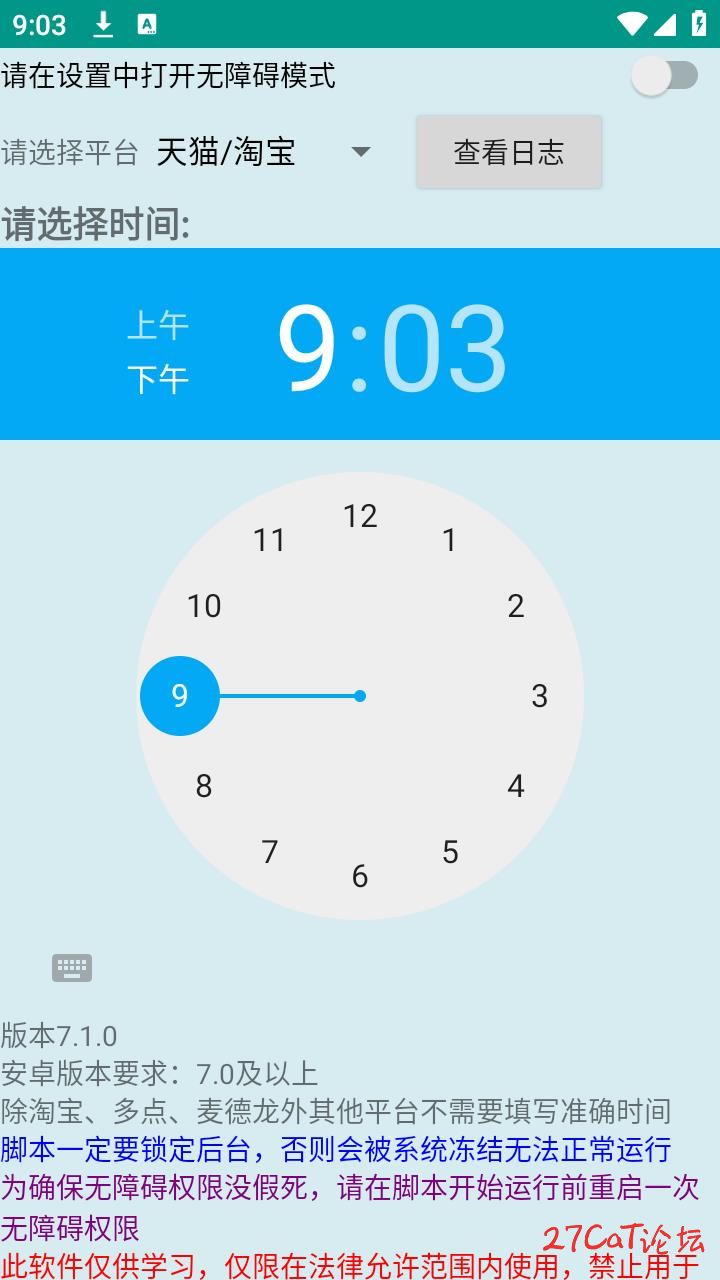Choose 3 on the clock dial
The width and height of the screenshot is (720, 1280).
[x=540, y=696]
